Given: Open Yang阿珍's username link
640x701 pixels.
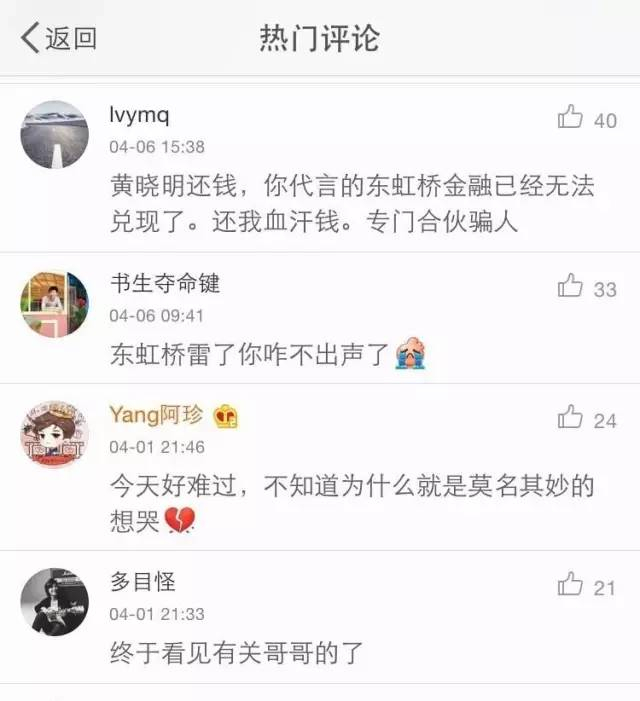Looking at the screenshot, I should pyautogui.click(x=156, y=414).
